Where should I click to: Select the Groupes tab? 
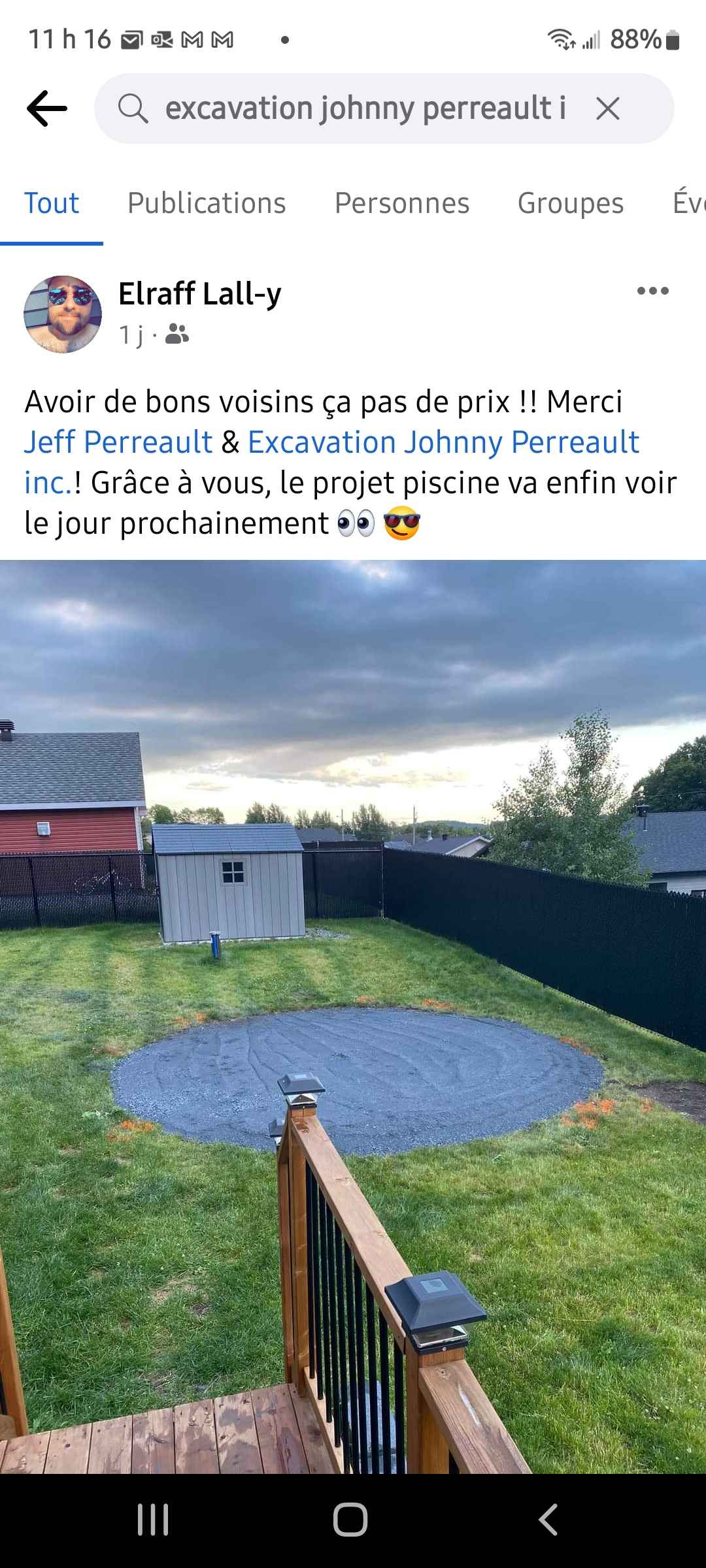pos(571,203)
